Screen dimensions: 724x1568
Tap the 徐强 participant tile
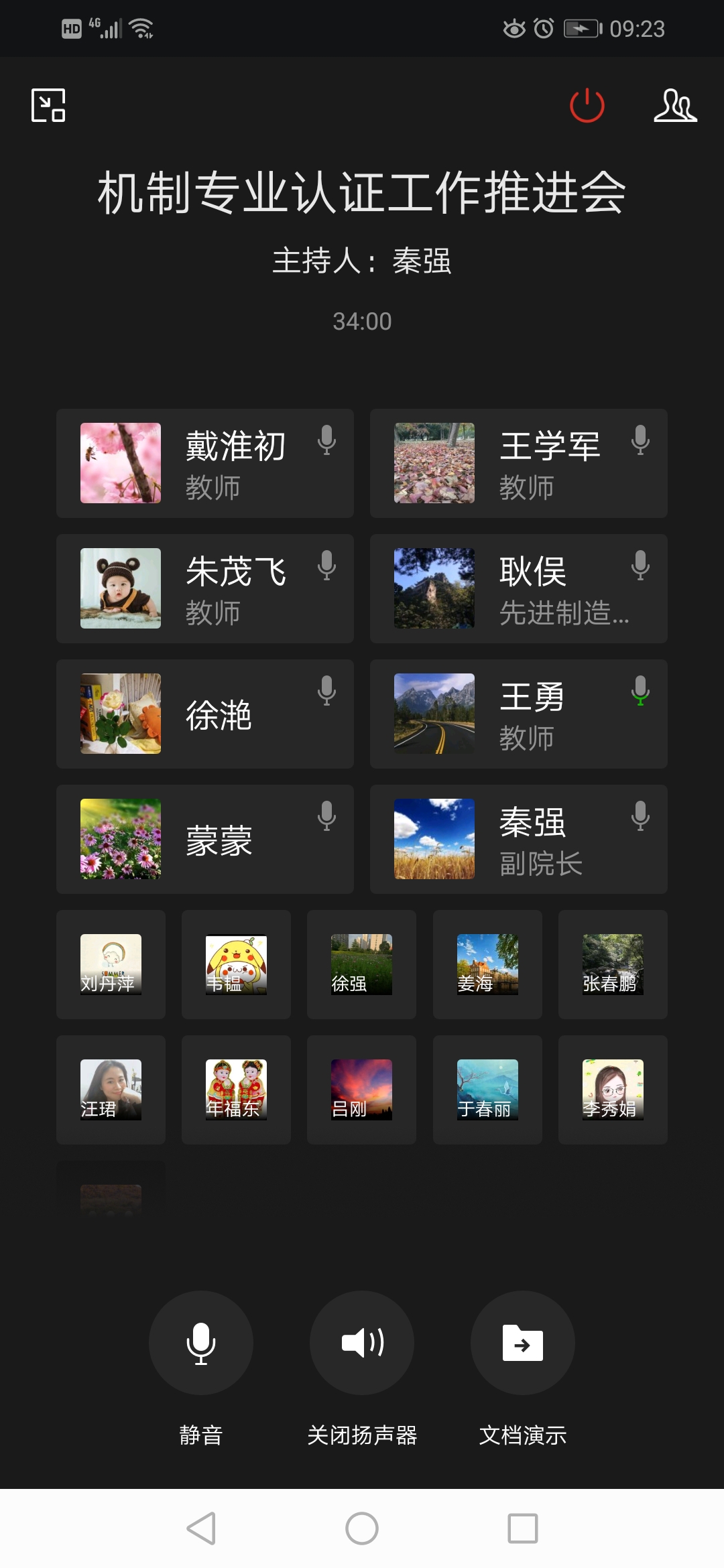tap(361, 964)
